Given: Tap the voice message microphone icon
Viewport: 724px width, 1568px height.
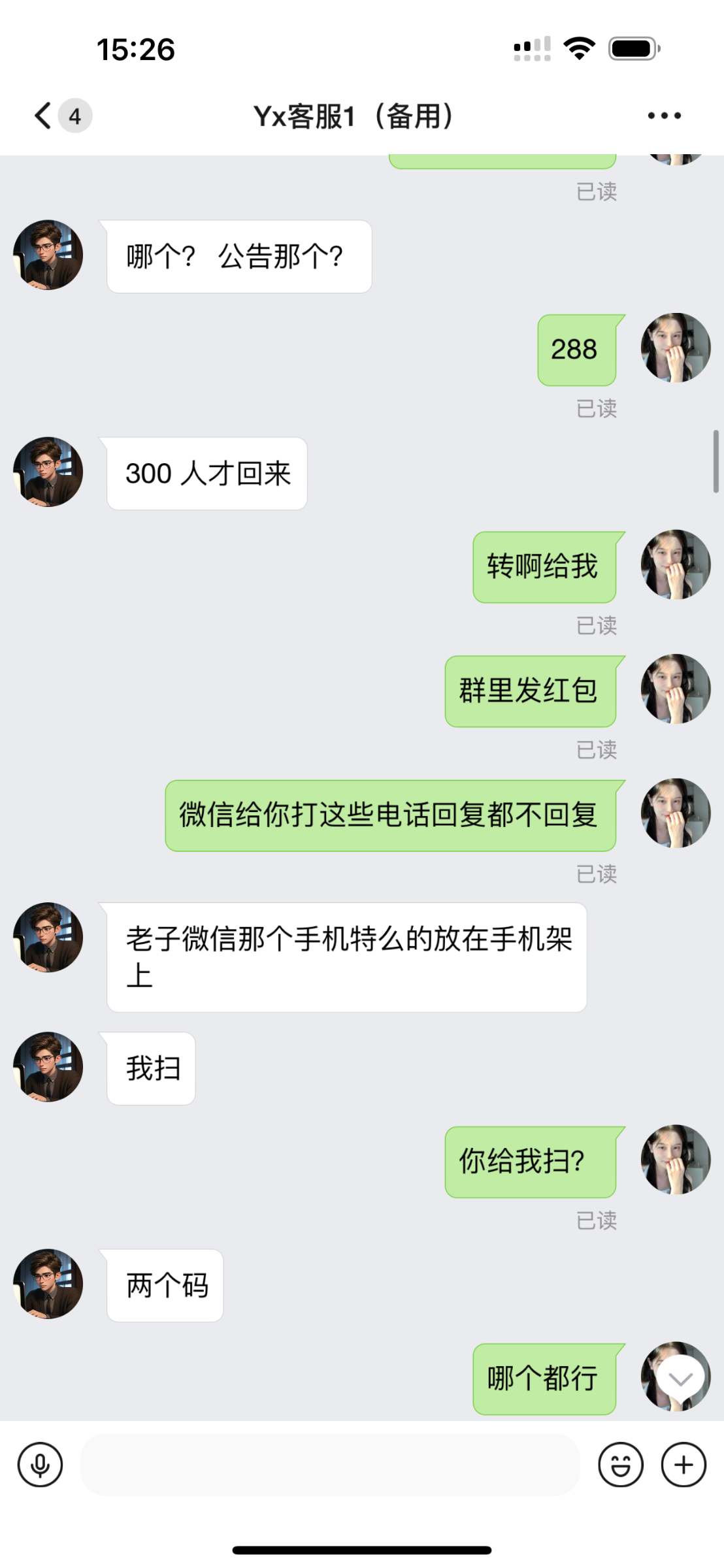Looking at the screenshot, I should [x=41, y=1465].
